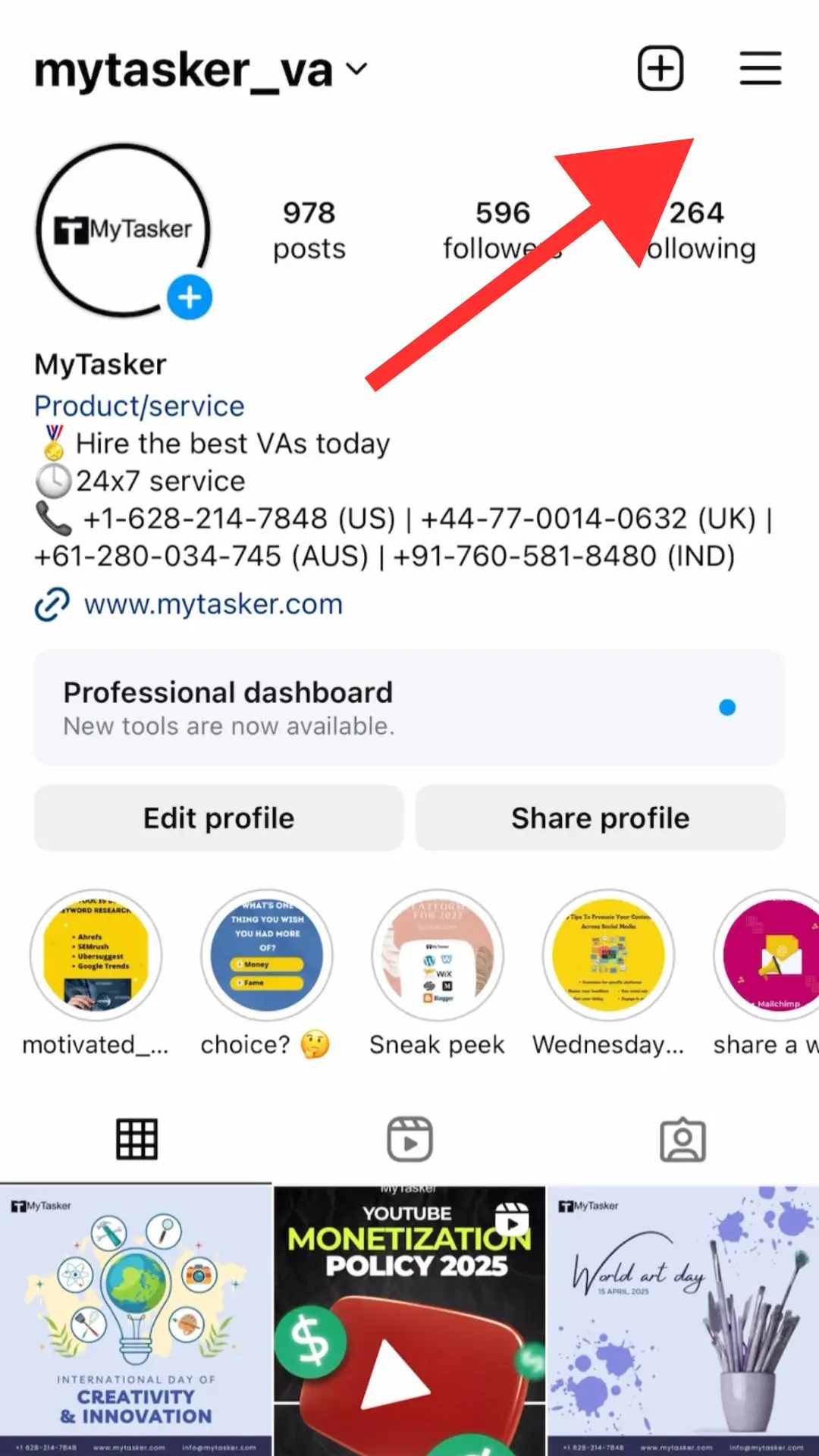Open the Product/service category link

(140, 406)
